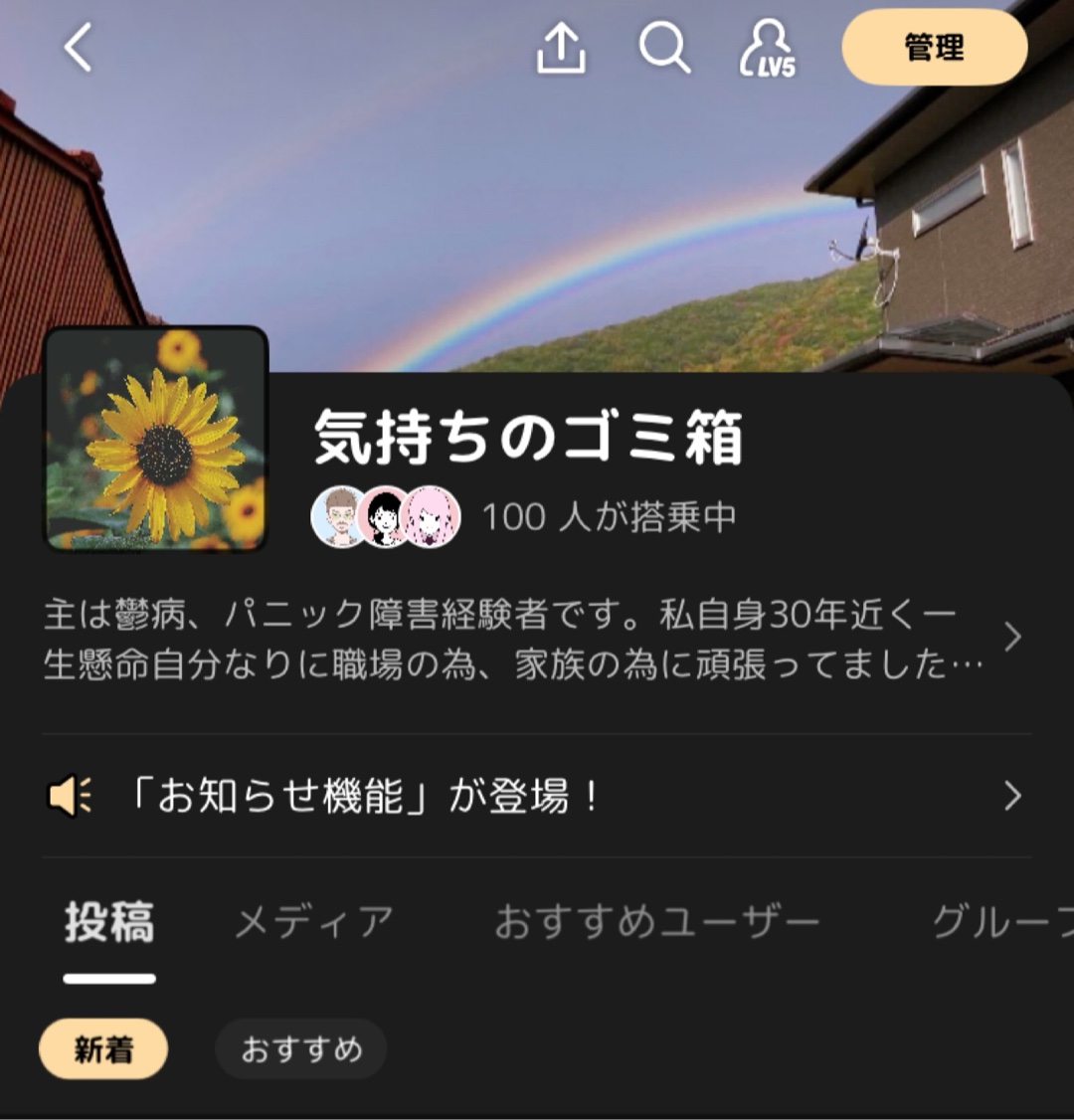Open the sunflower community icon
This screenshot has height=1120, width=1074.
click(x=156, y=439)
